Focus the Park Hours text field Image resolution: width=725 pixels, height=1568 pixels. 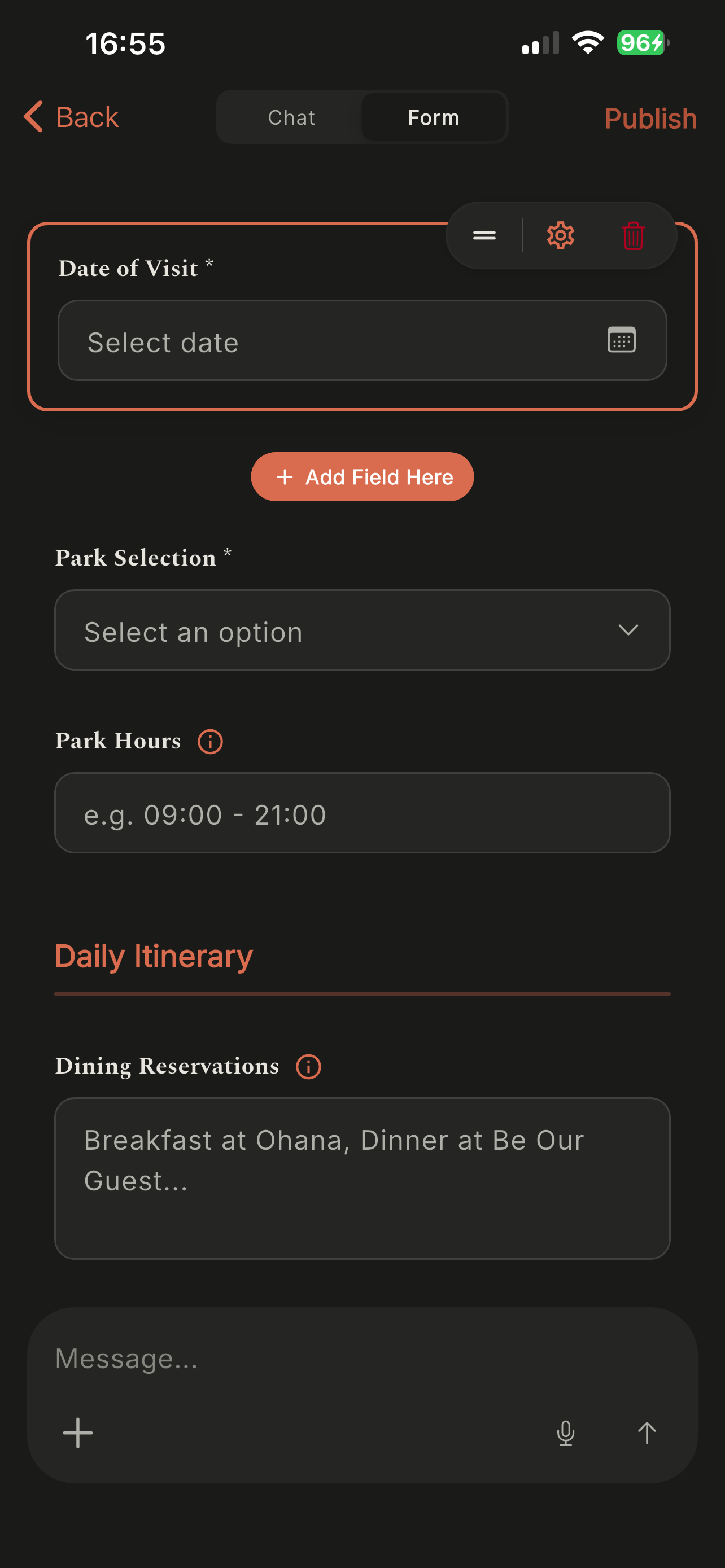coord(361,813)
